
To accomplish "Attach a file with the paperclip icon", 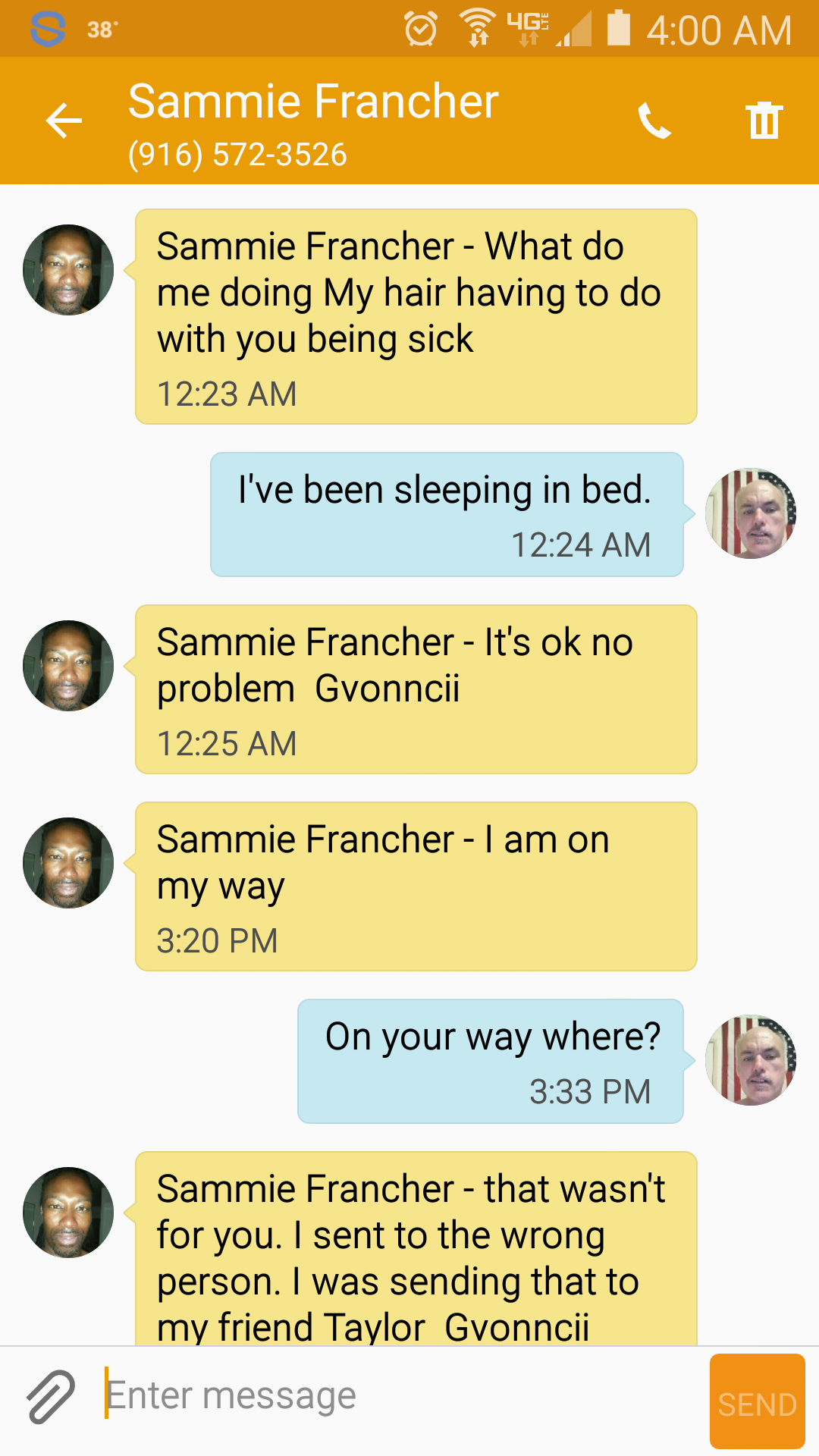I will tap(51, 1396).
